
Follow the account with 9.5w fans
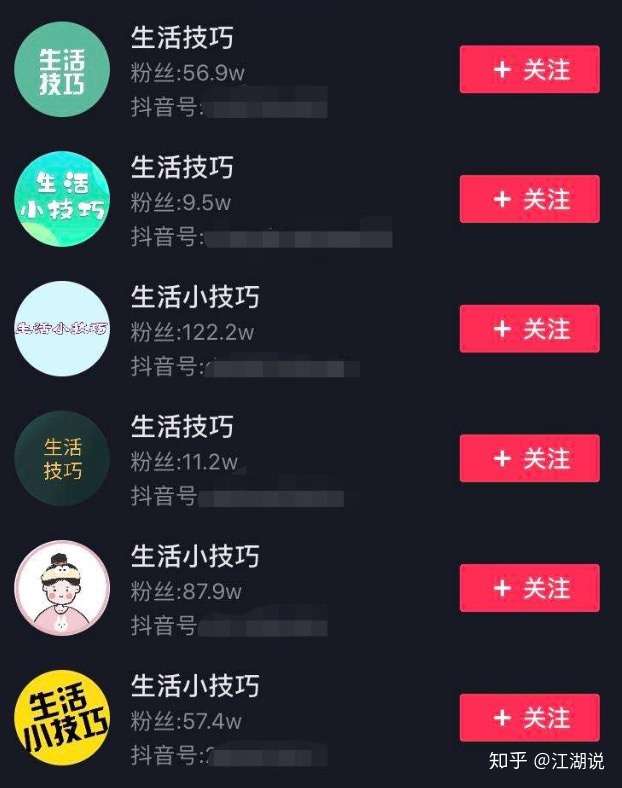click(x=529, y=199)
